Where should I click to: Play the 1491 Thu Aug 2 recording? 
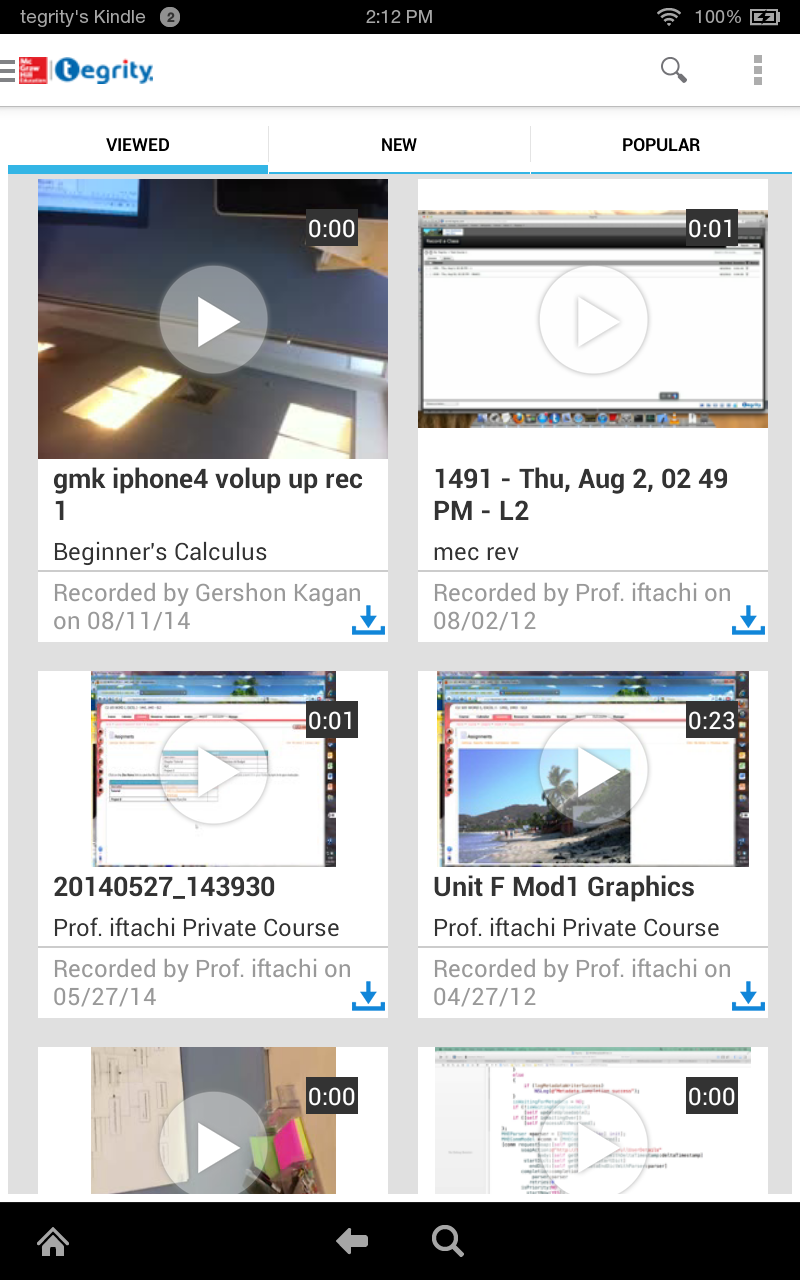click(593, 318)
